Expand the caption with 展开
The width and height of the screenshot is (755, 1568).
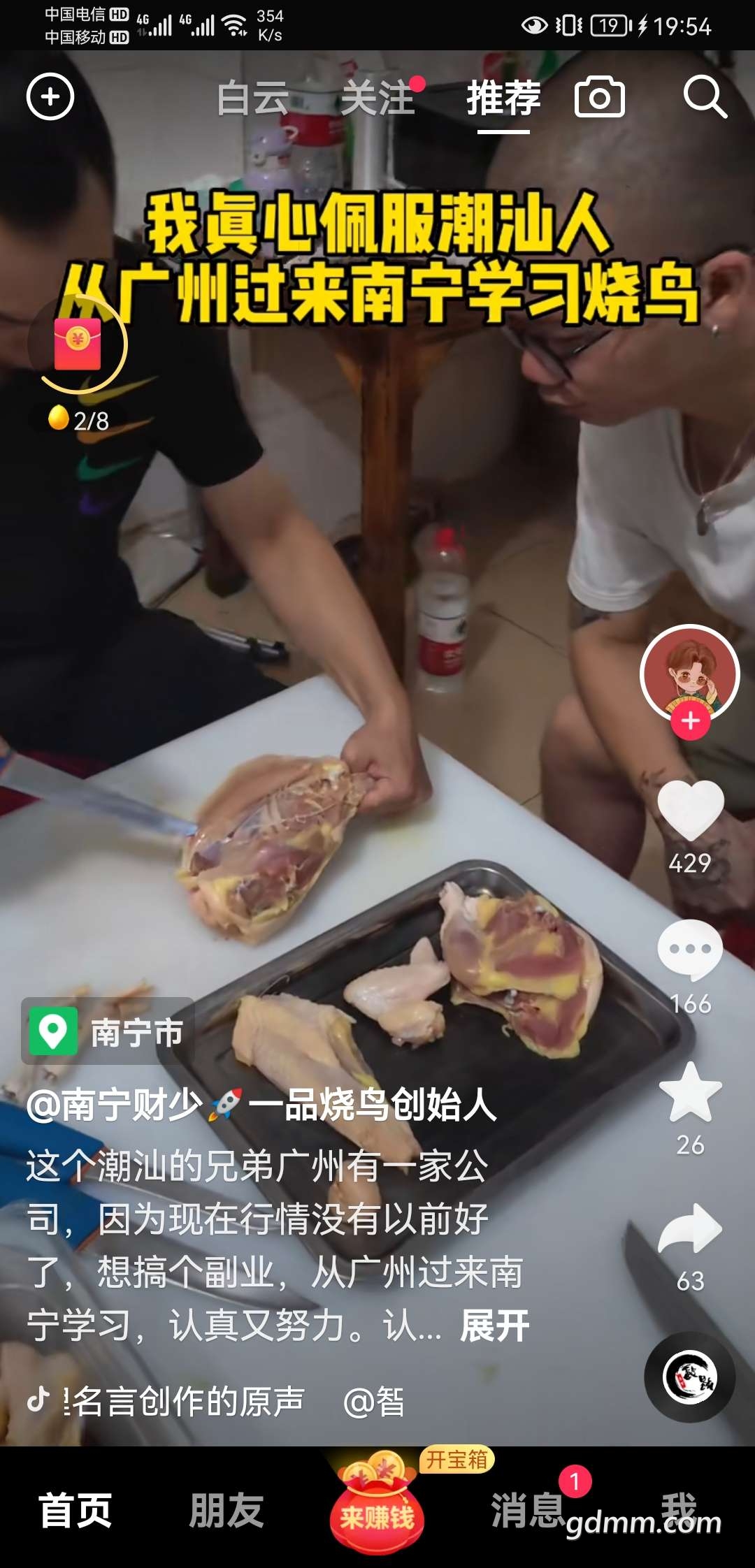point(494,1326)
